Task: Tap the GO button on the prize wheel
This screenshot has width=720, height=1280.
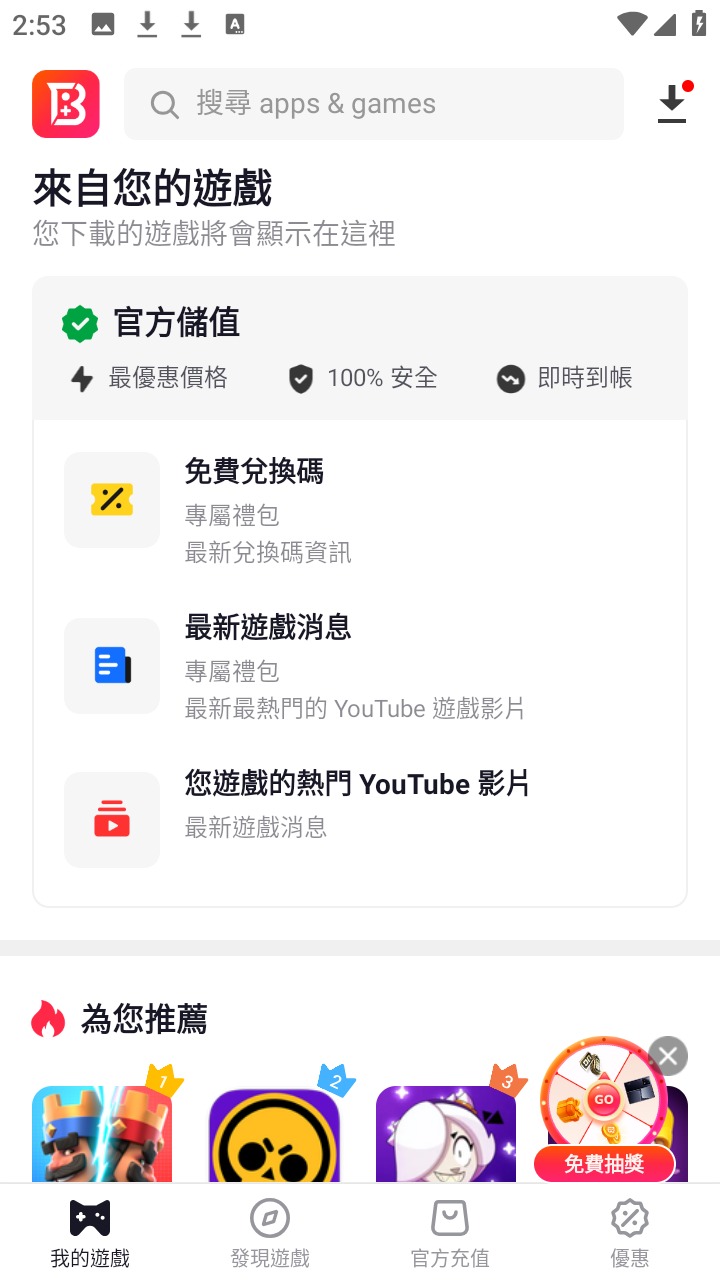Action: click(x=604, y=1098)
